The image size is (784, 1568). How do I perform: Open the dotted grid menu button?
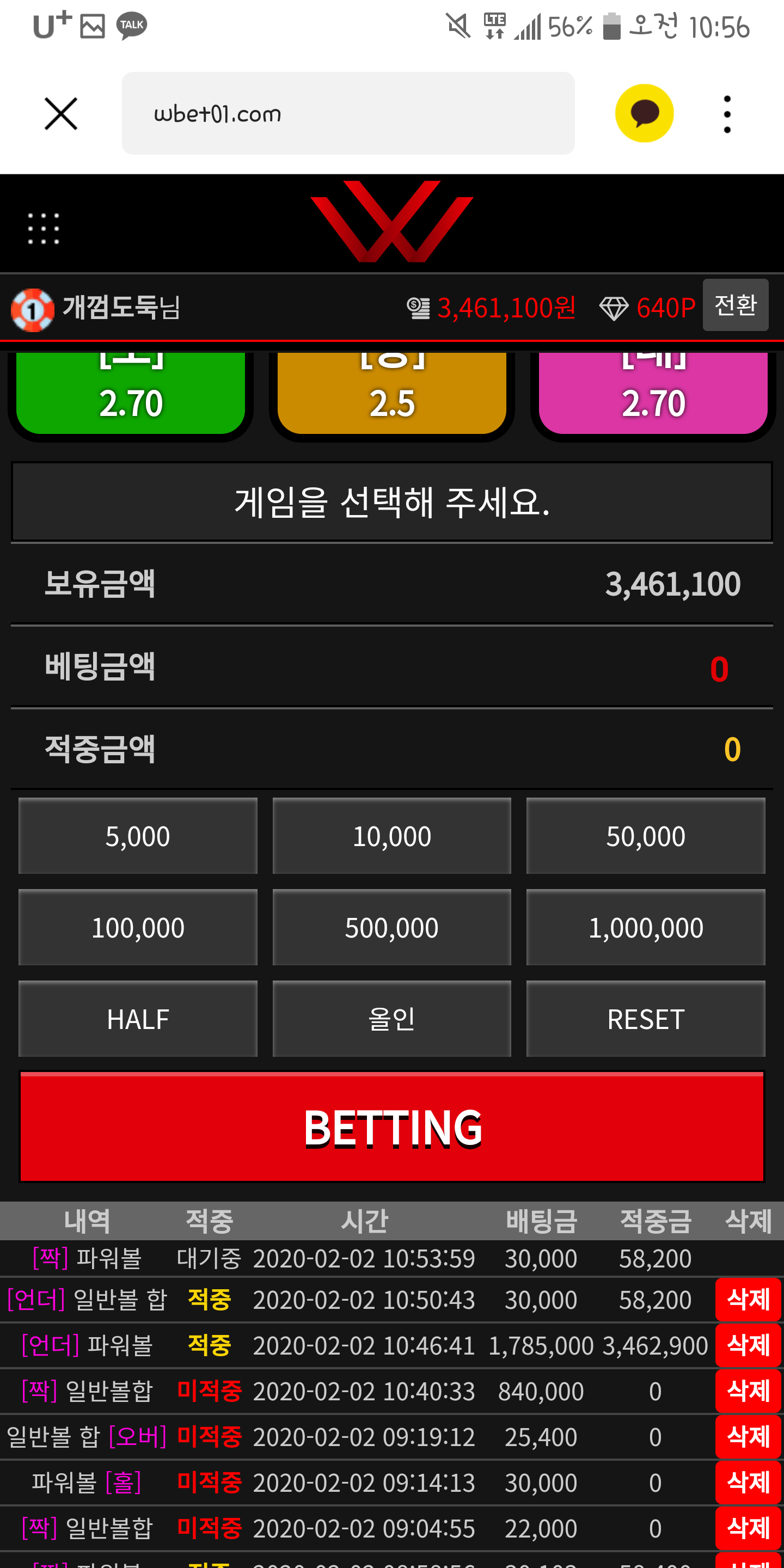point(43,229)
